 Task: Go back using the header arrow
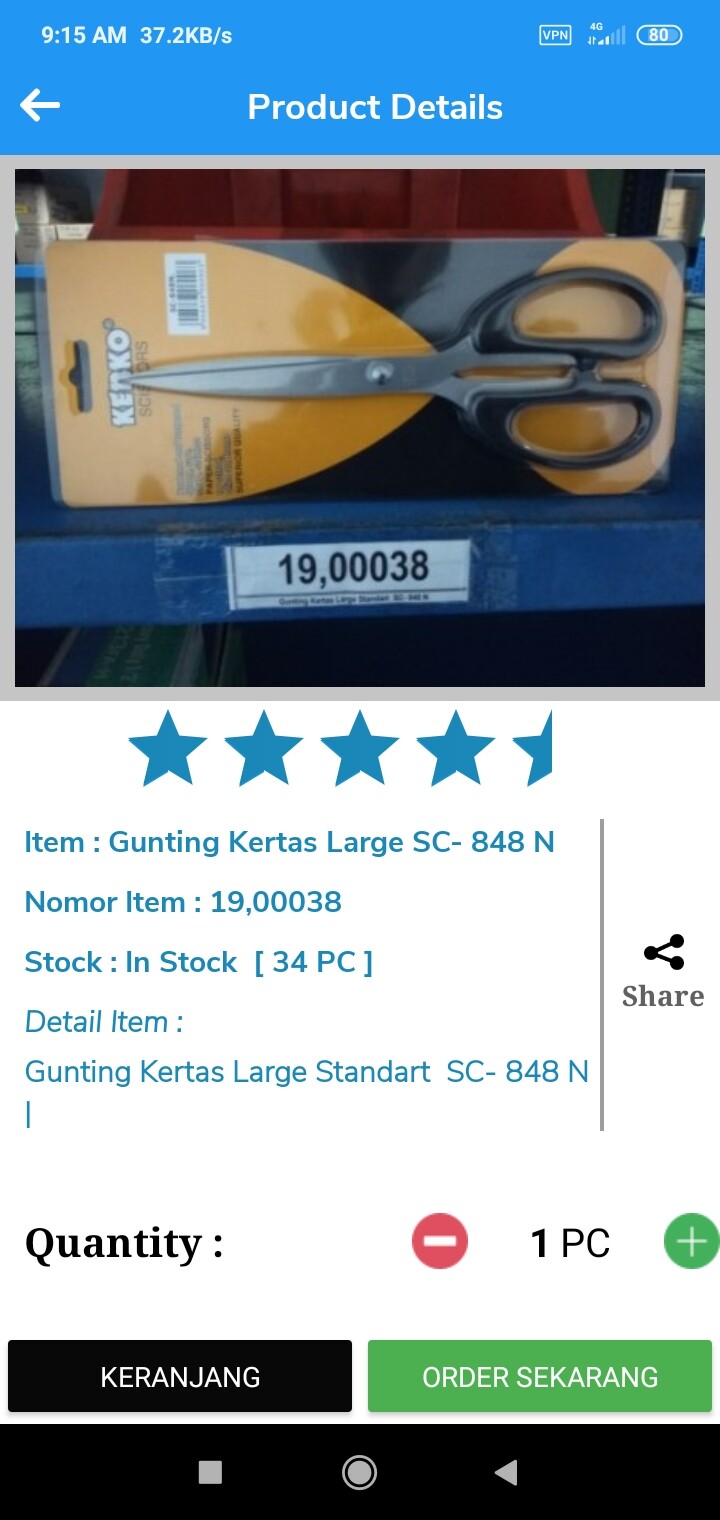click(x=40, y=105)
